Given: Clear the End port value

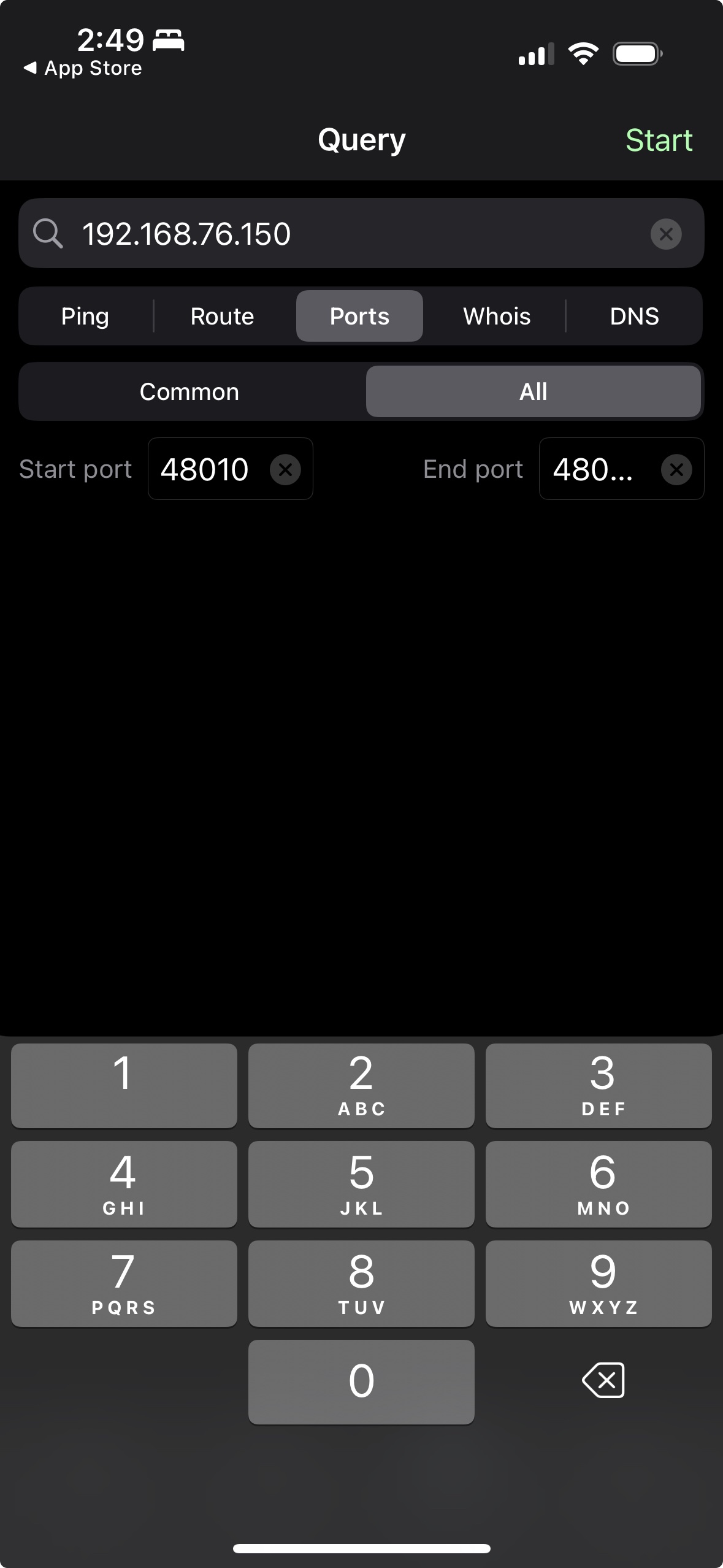Looking at the screenshot, I should click(x=676, y=469).
